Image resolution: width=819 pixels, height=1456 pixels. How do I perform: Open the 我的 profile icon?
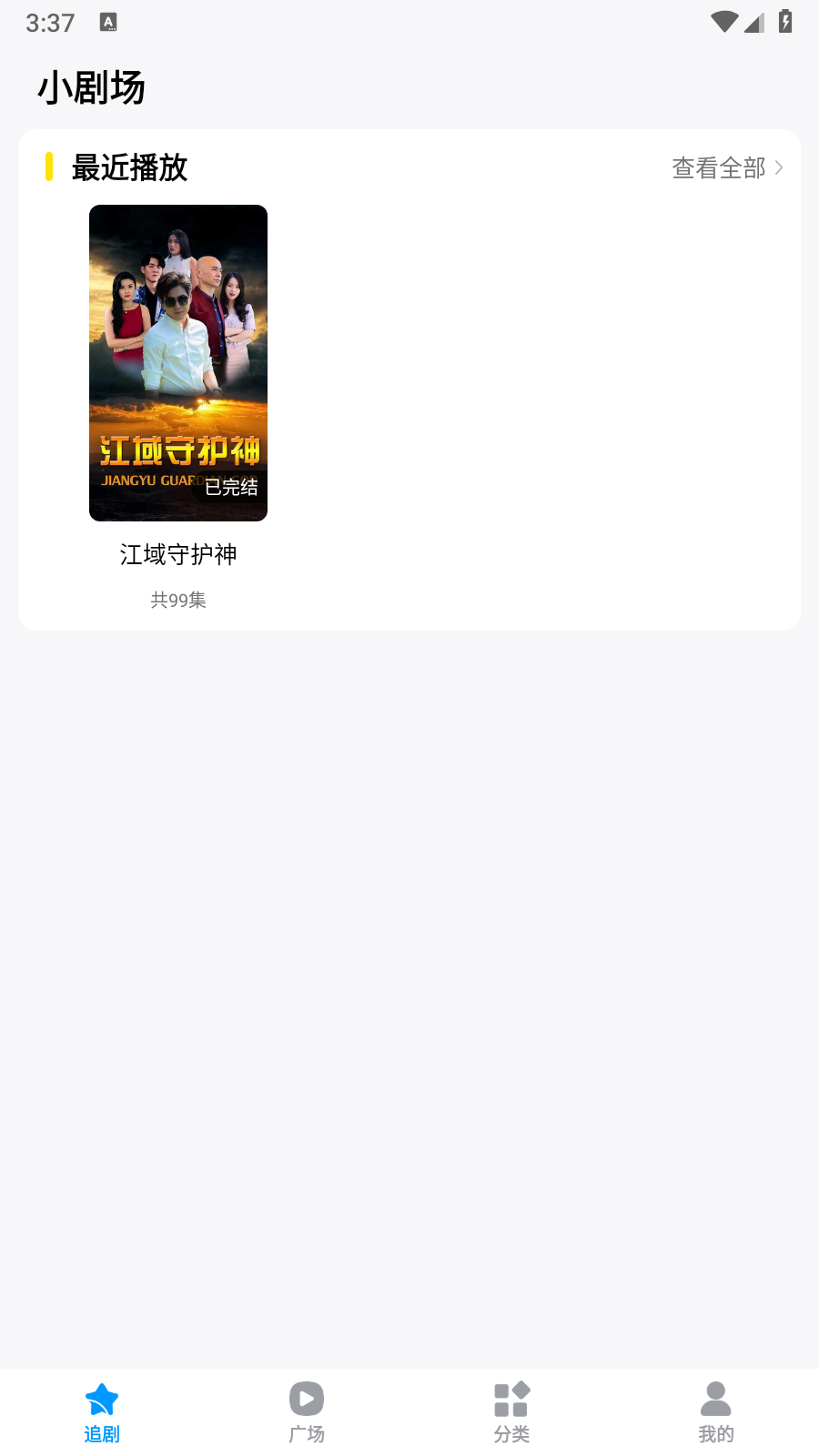[x=716, y=1398]
